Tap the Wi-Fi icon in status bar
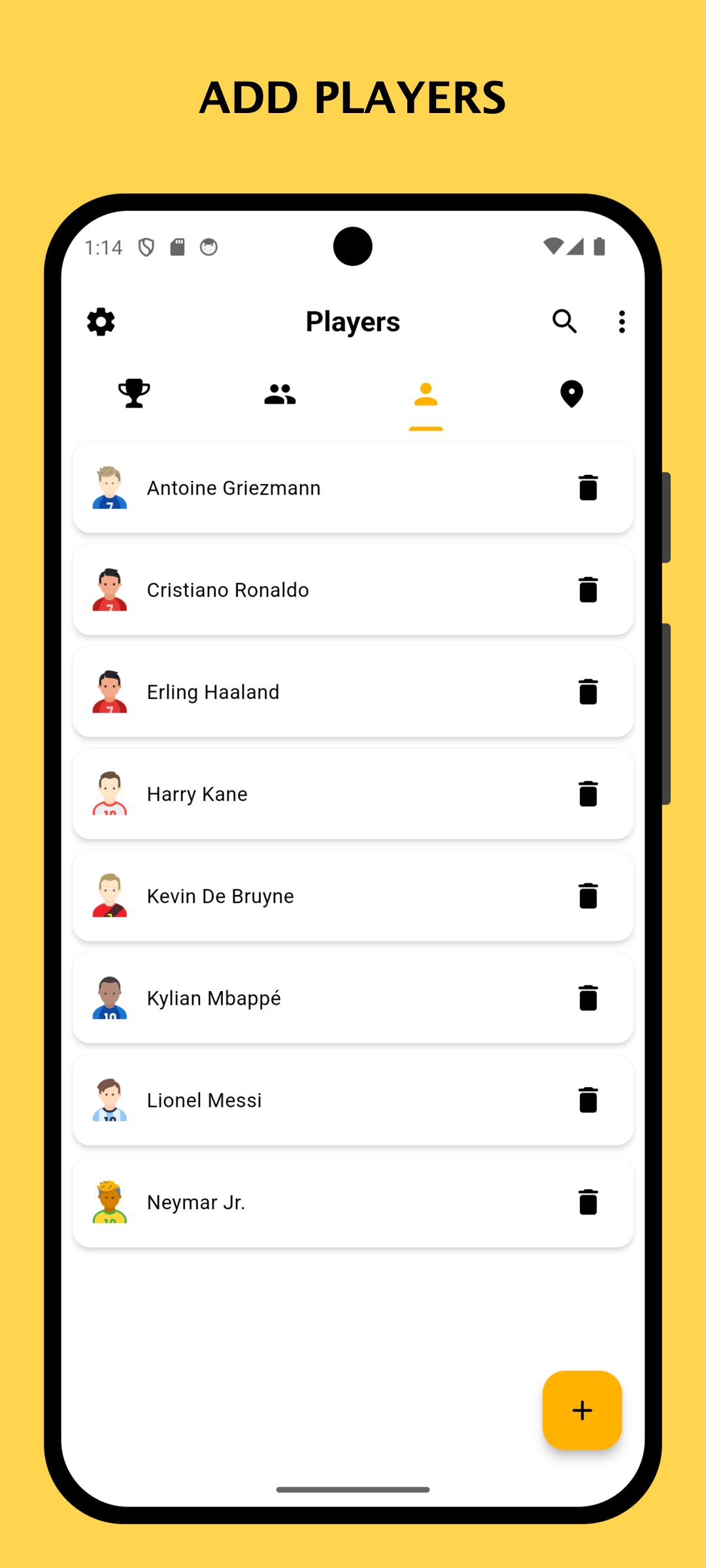The width and height of the screenshot is (706, 1568). click(552, 246)
